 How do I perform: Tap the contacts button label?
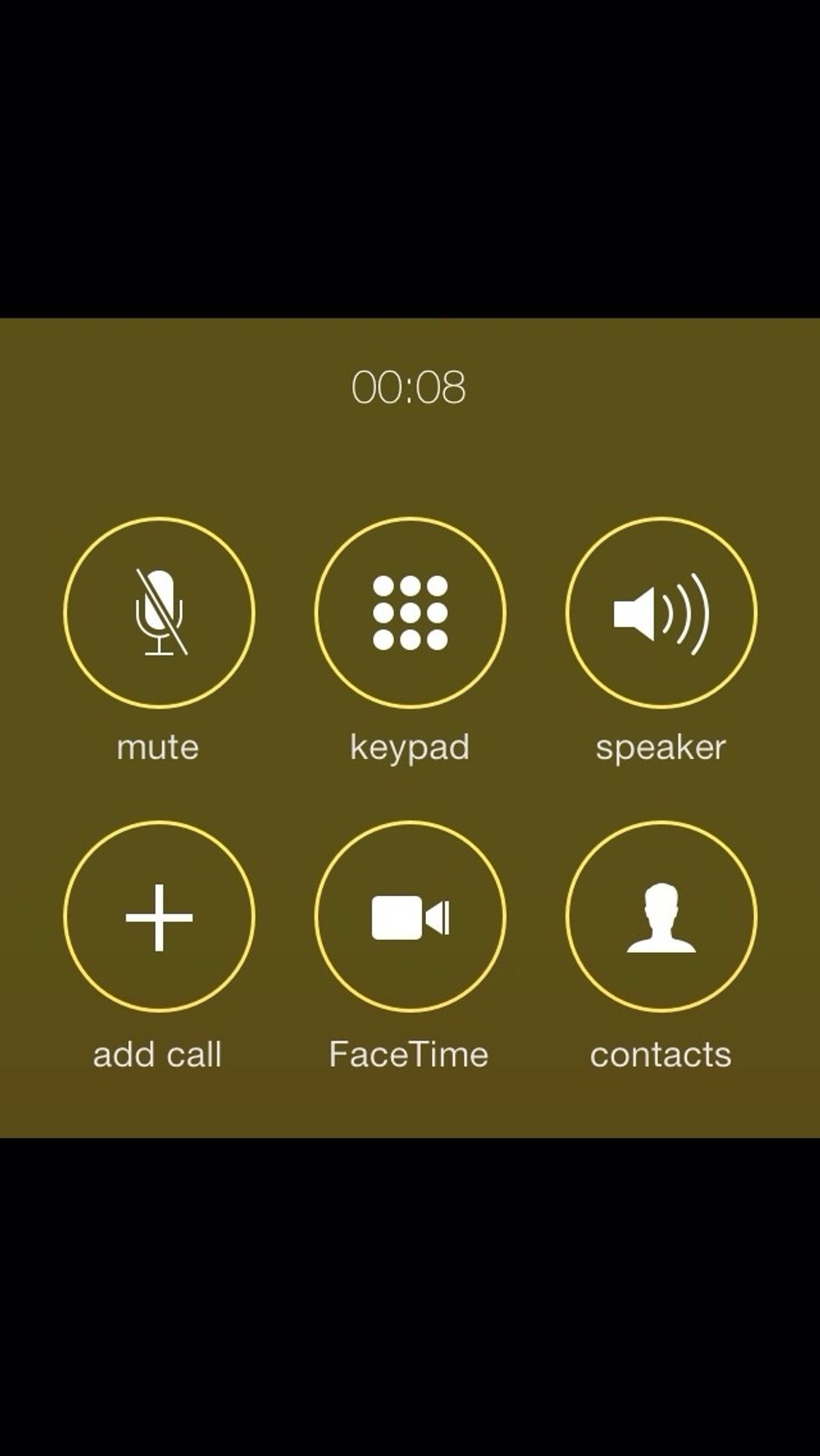pyautogui.click(x=660, y=1054)
